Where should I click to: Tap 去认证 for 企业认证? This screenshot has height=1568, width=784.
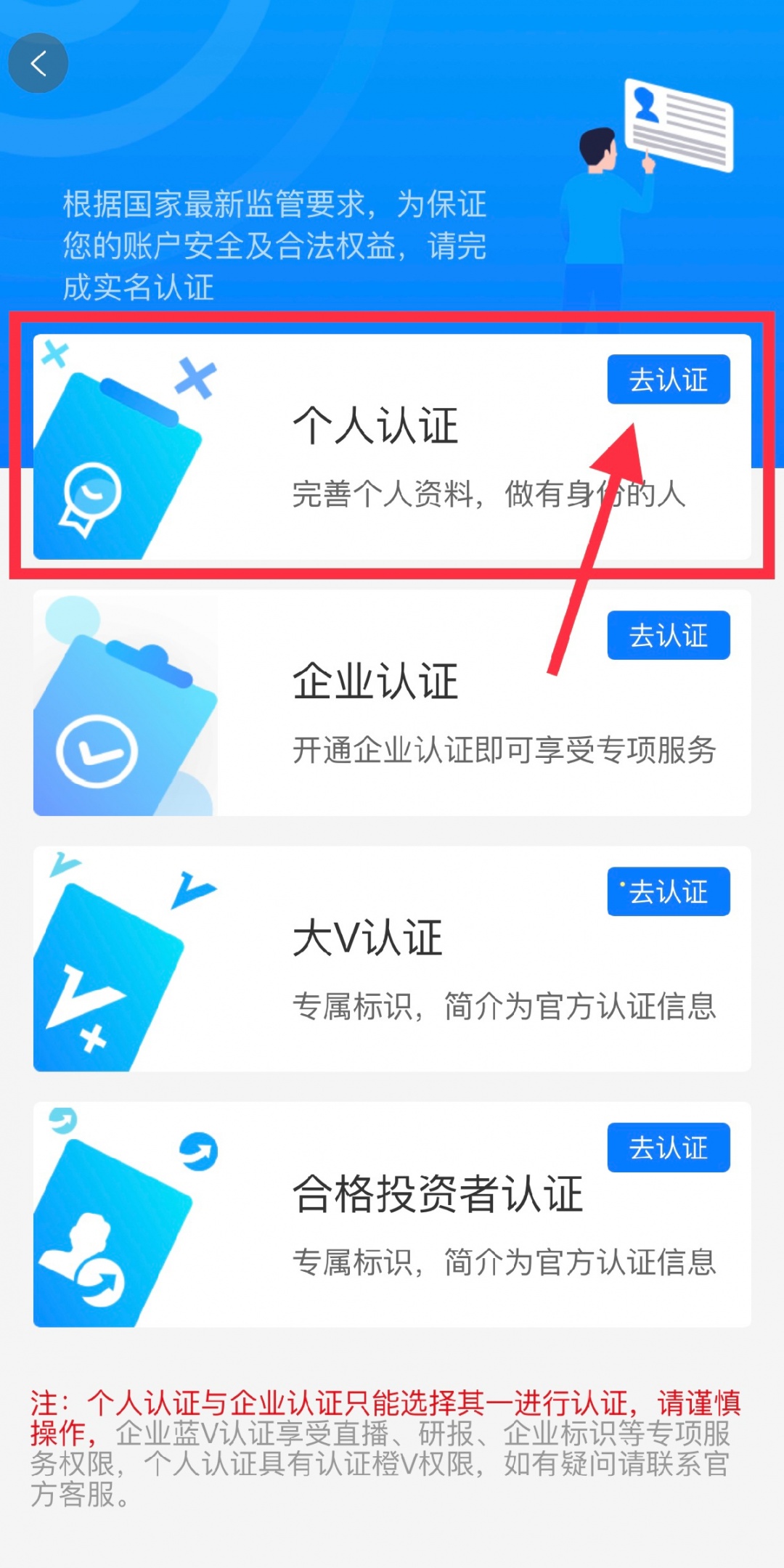tap(668, 636)
